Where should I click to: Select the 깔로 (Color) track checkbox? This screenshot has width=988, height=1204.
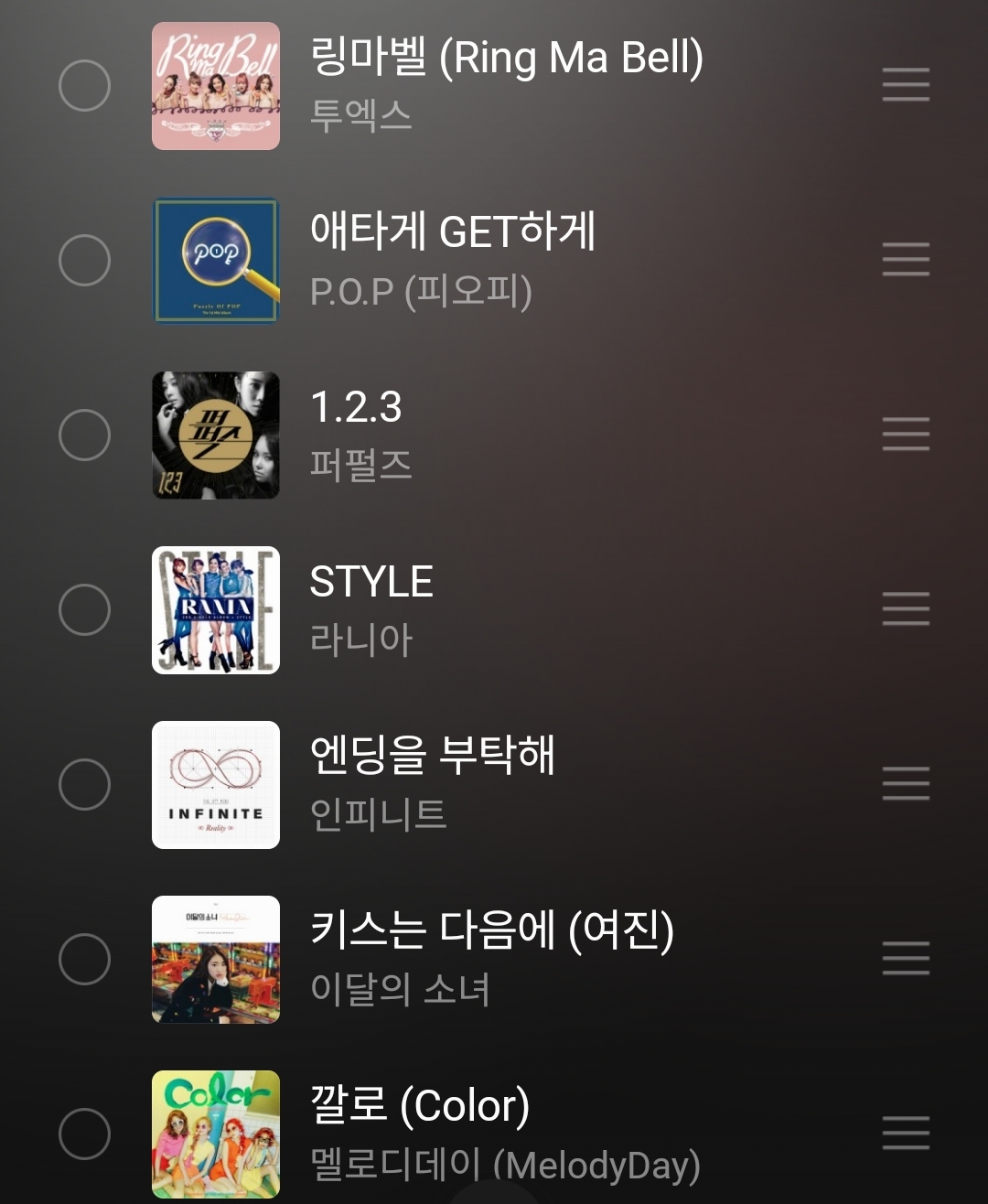pyautogui.click(x=84, y=1134)
